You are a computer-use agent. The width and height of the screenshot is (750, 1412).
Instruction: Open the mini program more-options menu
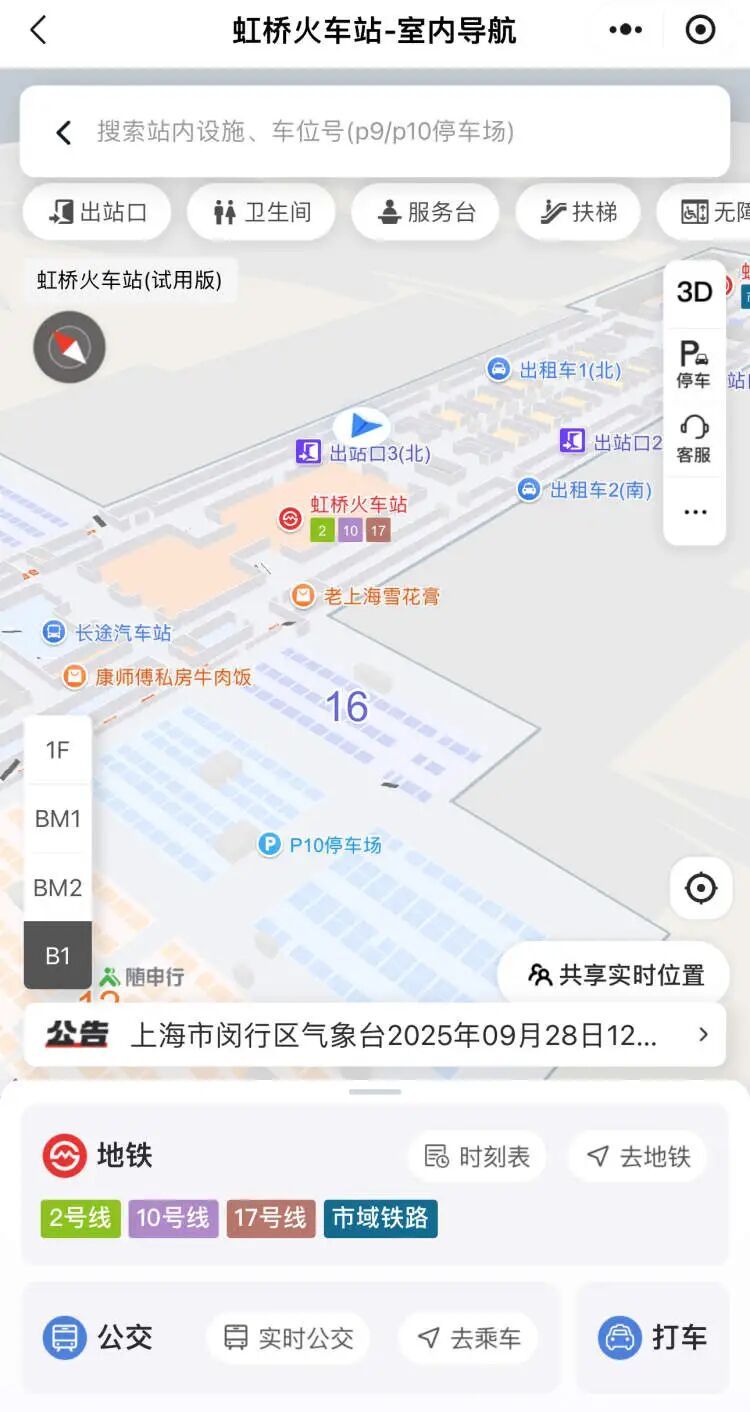[626, 30]
